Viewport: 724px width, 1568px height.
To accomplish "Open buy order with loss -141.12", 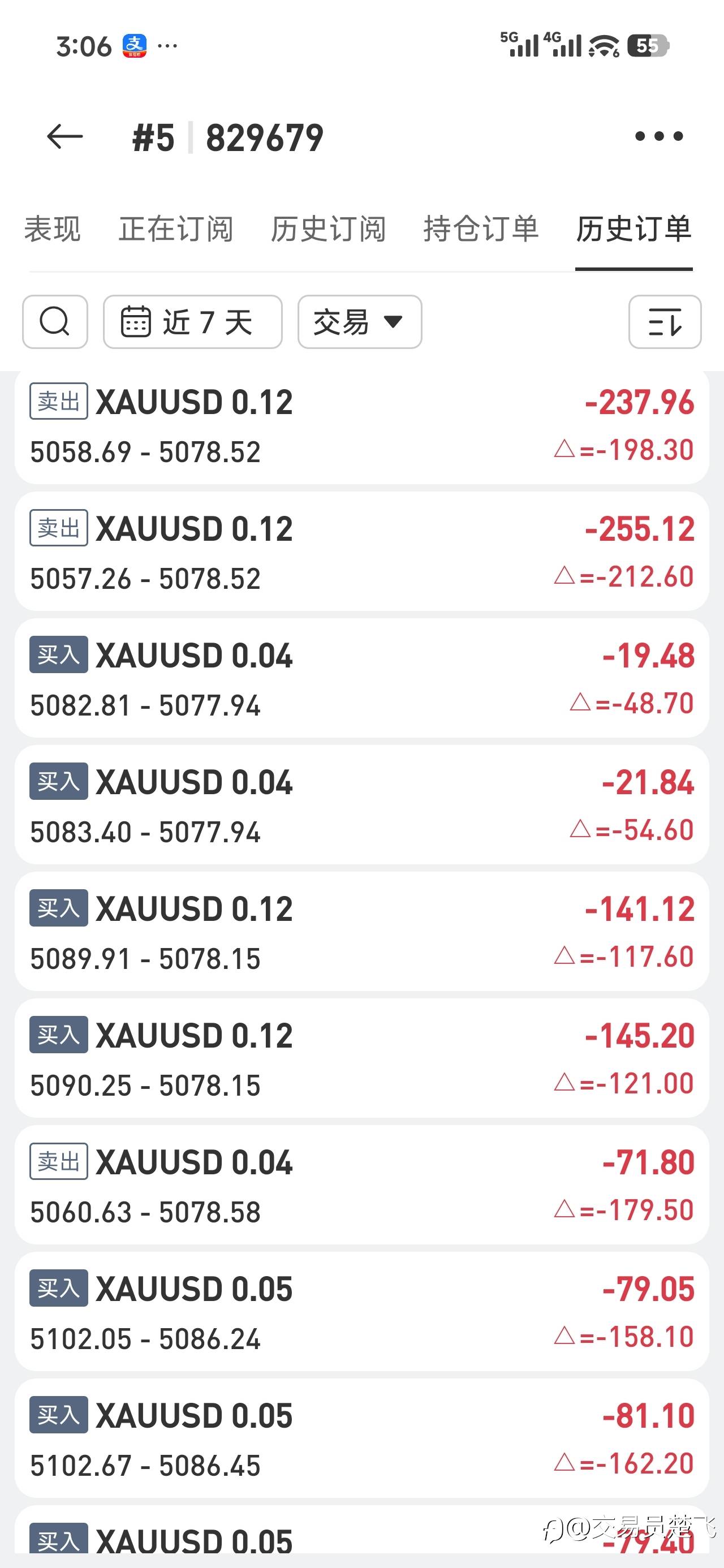I will [x=361, y=931].
